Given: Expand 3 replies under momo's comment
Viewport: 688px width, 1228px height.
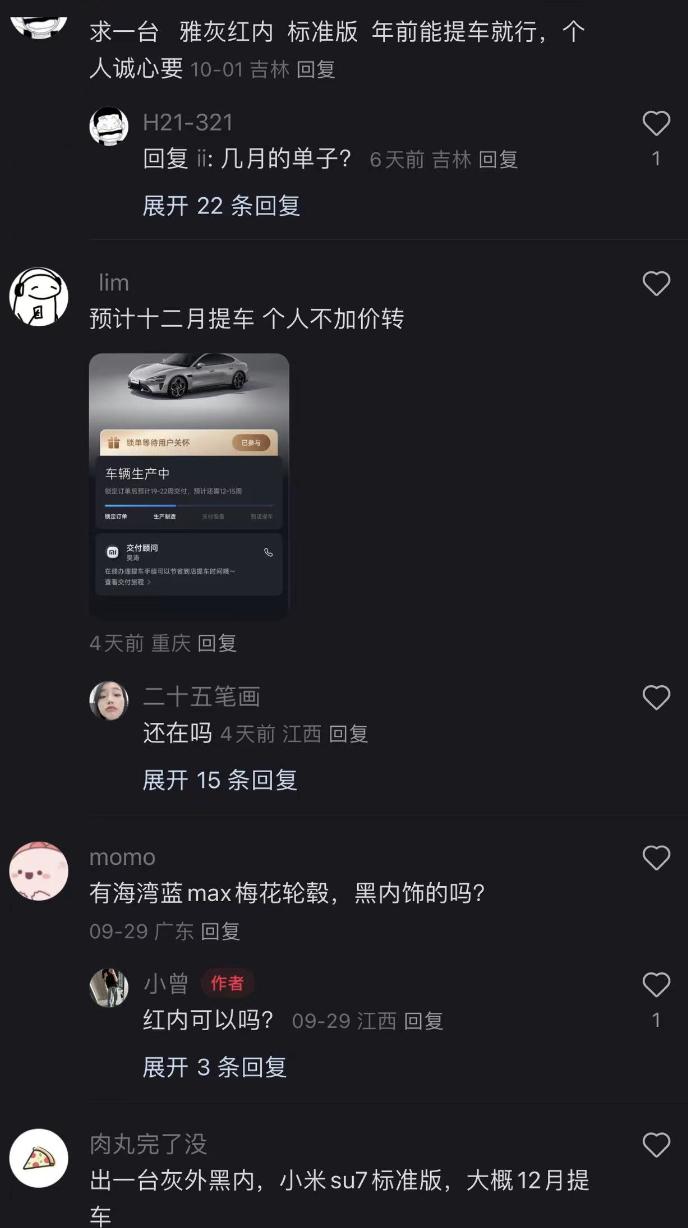Looking at the screenshot, I should [x=214, y=1067].
